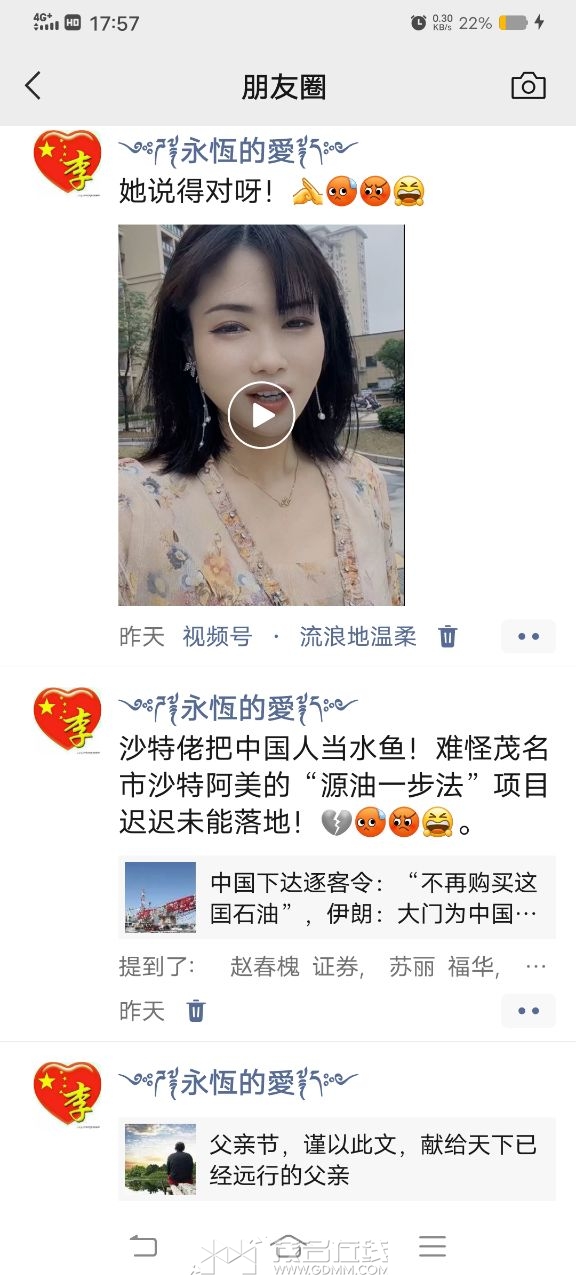Open like/comment menu on the 沙特佬 post

click(x=528, y=1011)
